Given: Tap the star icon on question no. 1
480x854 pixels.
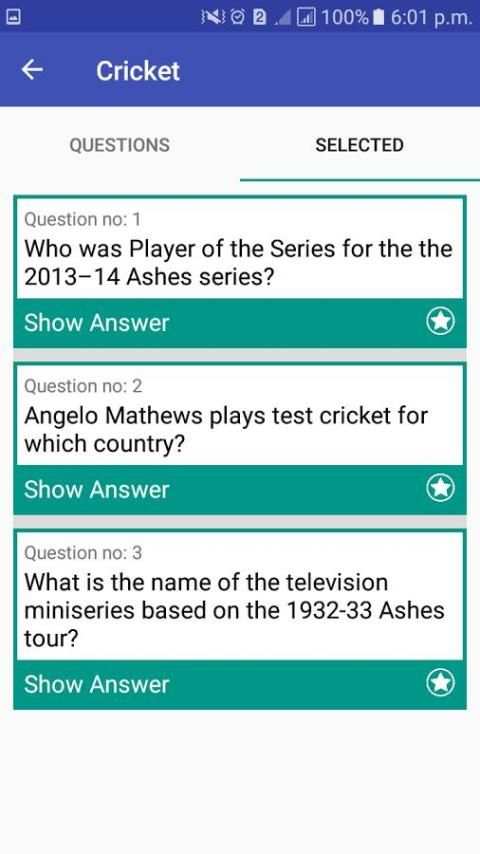Looking at the screenshot, I should point(440,322).
